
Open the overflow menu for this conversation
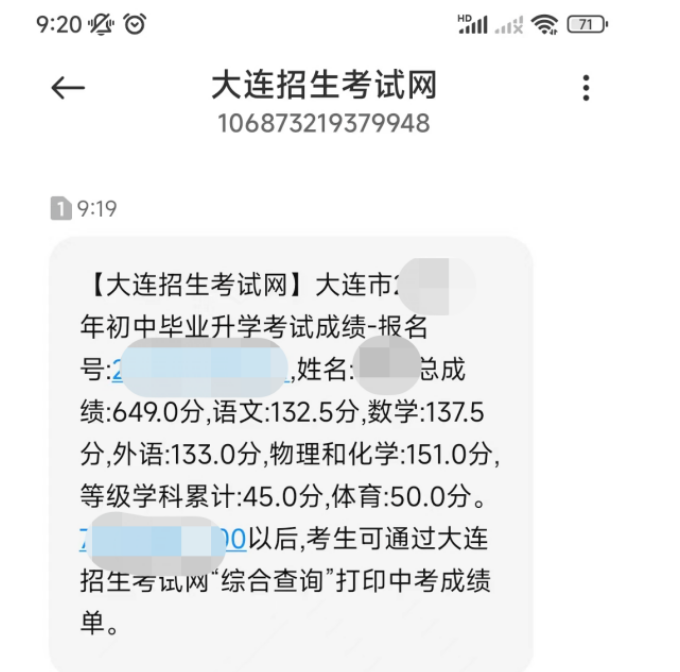[x=586, y=88]
